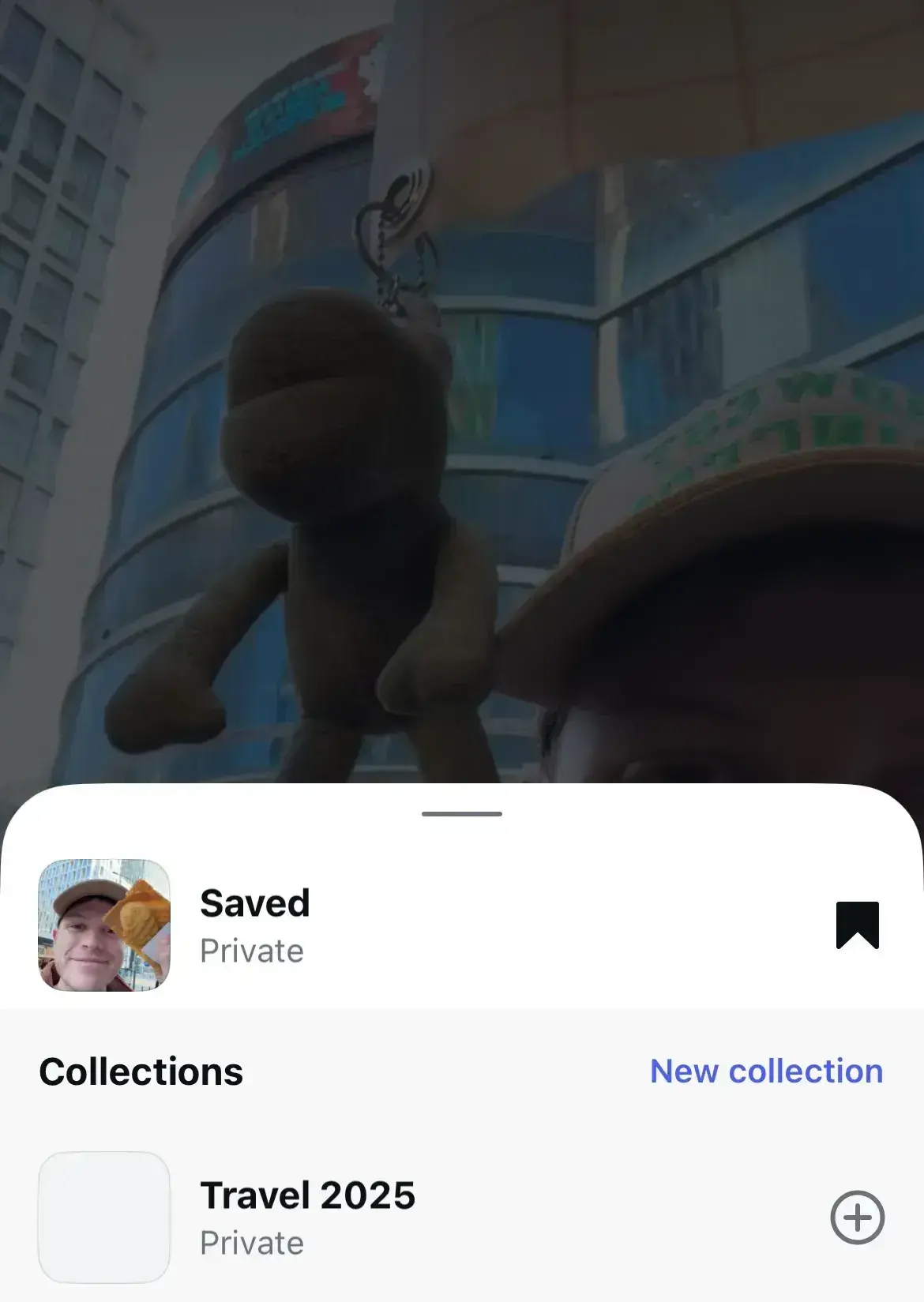Tap the sheet drag handle
The height and width of the screenshot is (1302, 924).
pyautogui.click(x=462, y=814)
